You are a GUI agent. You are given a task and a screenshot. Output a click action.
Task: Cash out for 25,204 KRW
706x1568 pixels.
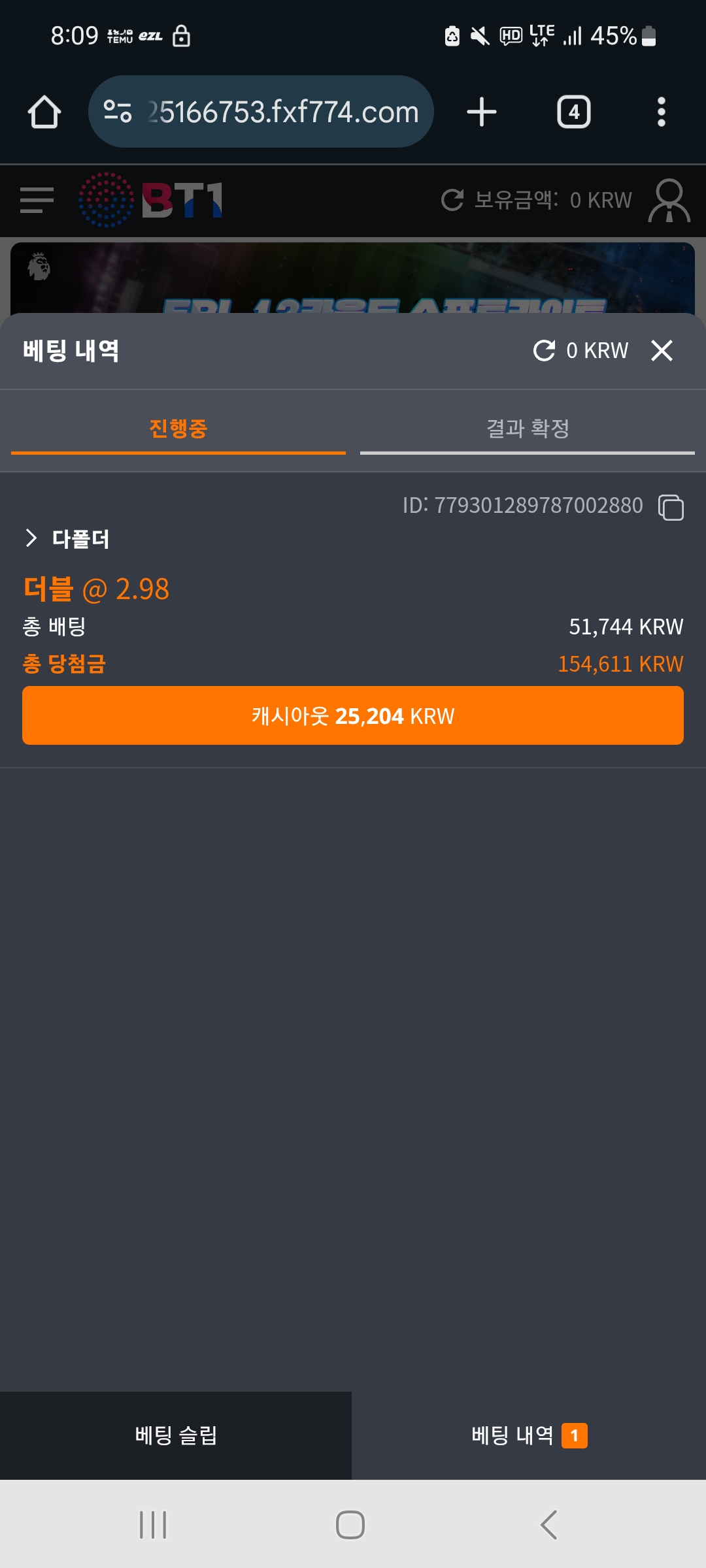[x=353, y=715]
